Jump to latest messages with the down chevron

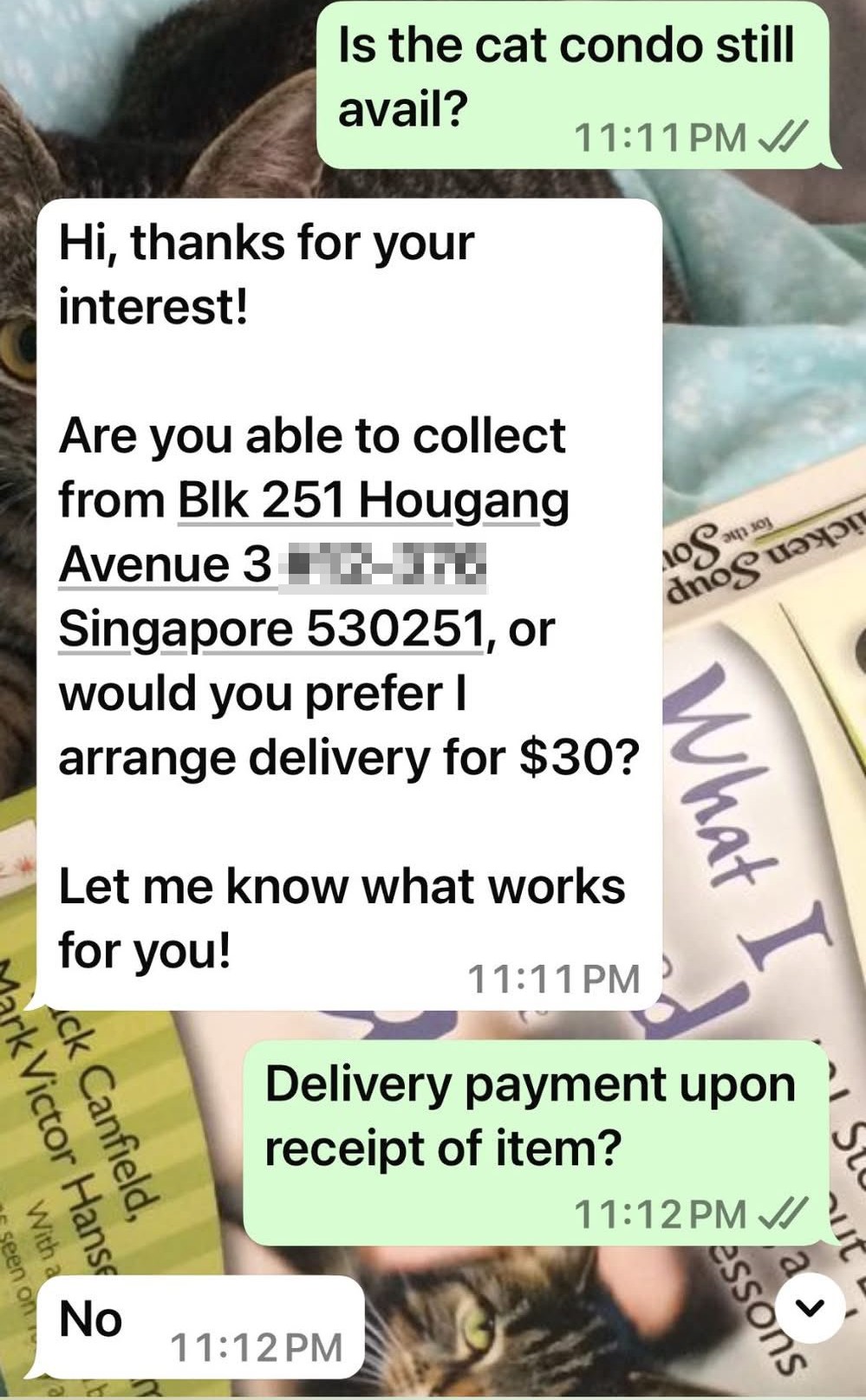click(x=810, y=1307)
